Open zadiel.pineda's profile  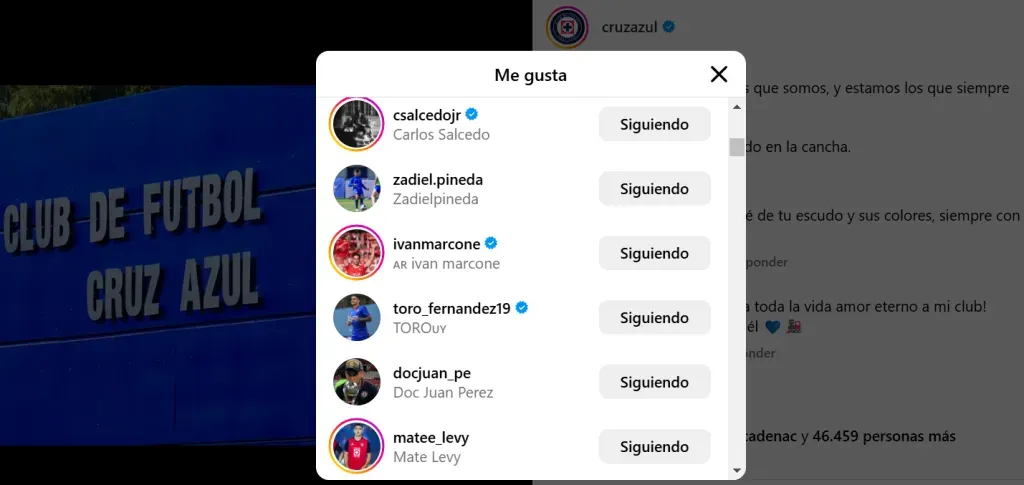(438, 180)
